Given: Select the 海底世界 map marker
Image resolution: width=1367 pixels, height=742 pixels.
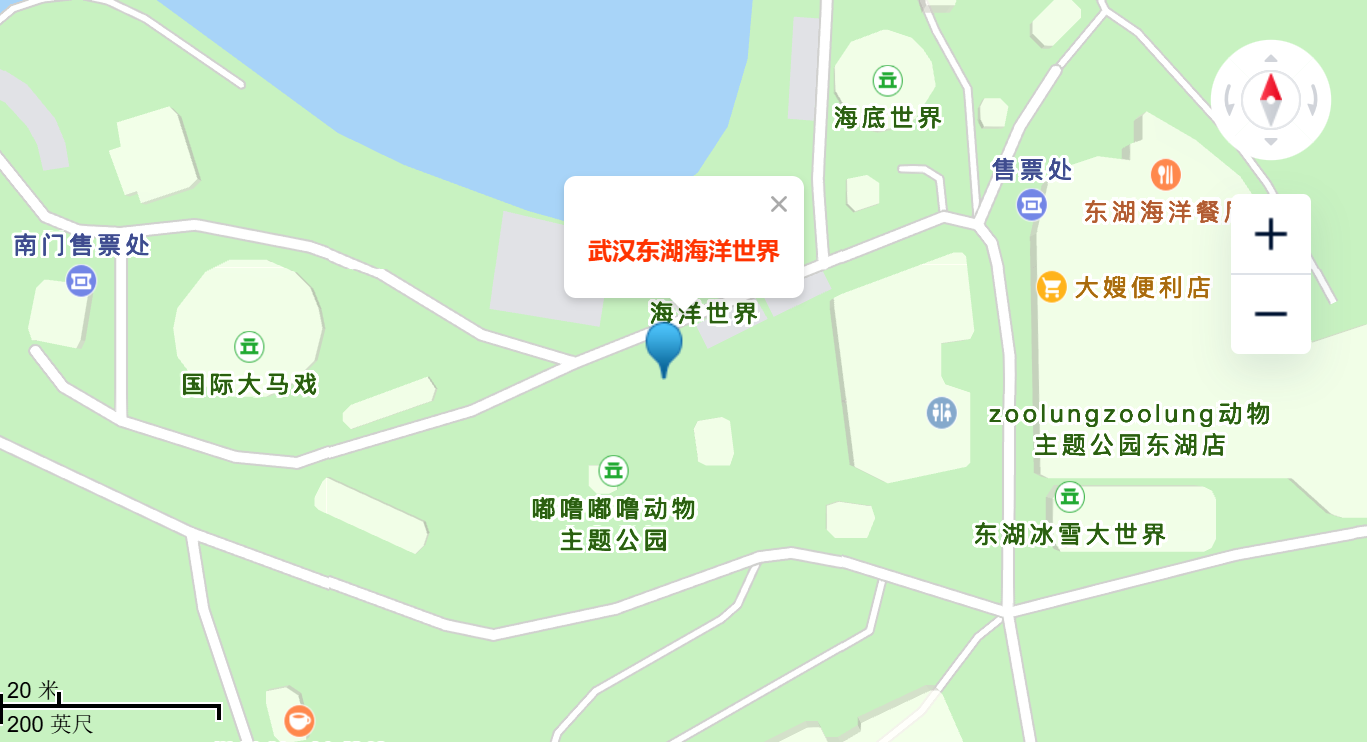Looking at the screenshot, I should 887,80.
